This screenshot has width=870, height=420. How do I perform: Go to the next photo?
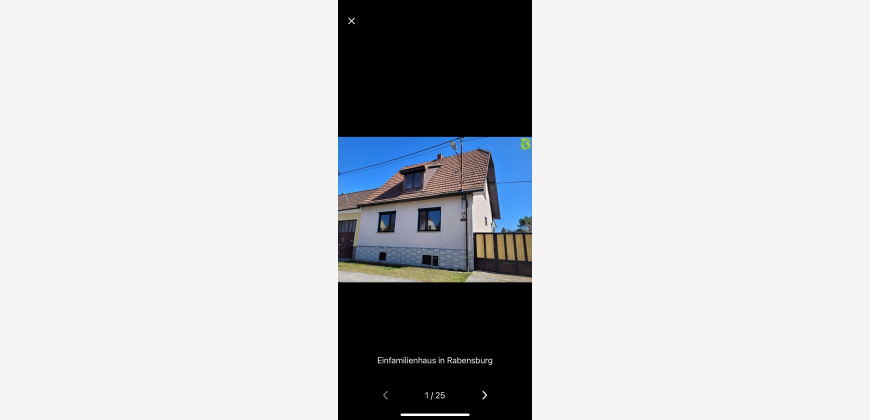485,395
